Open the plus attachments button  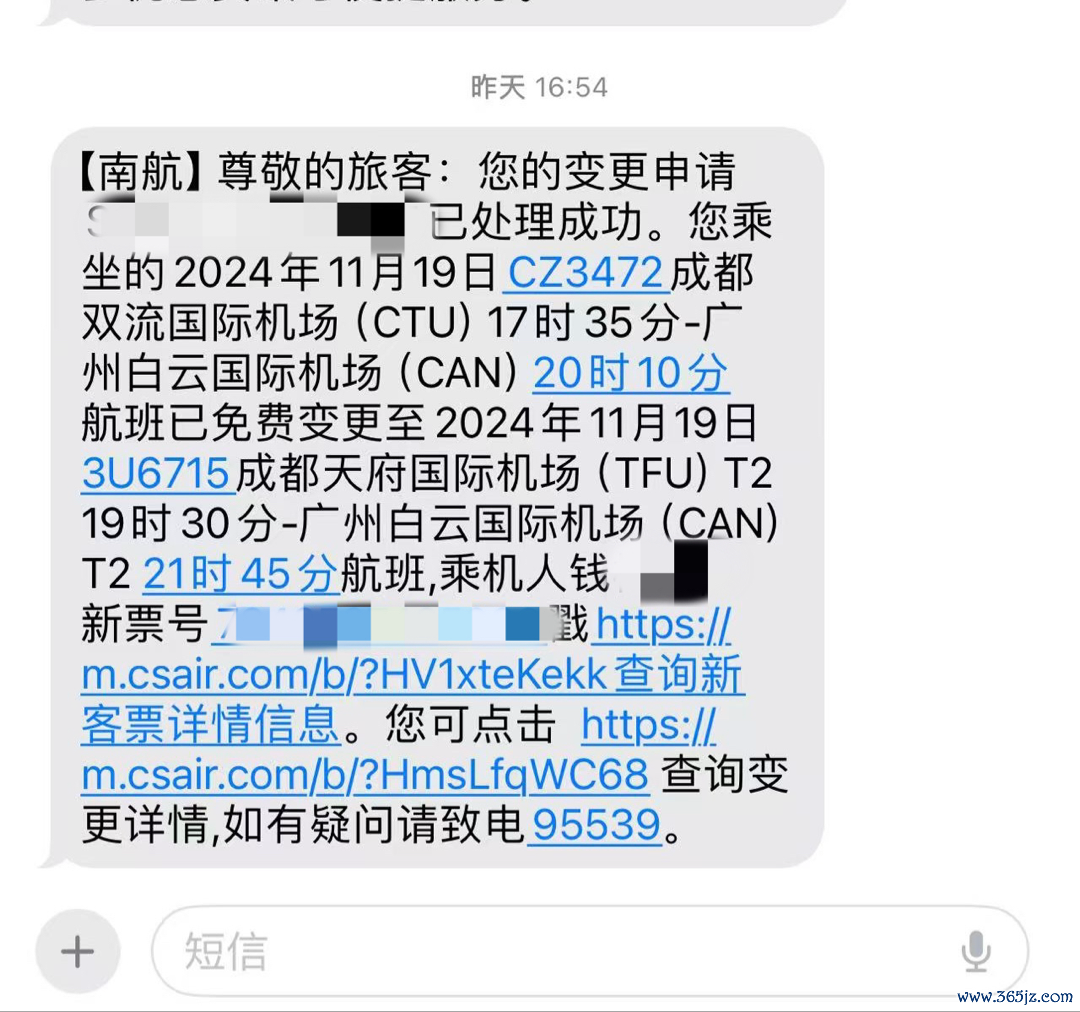click(77, 951)
